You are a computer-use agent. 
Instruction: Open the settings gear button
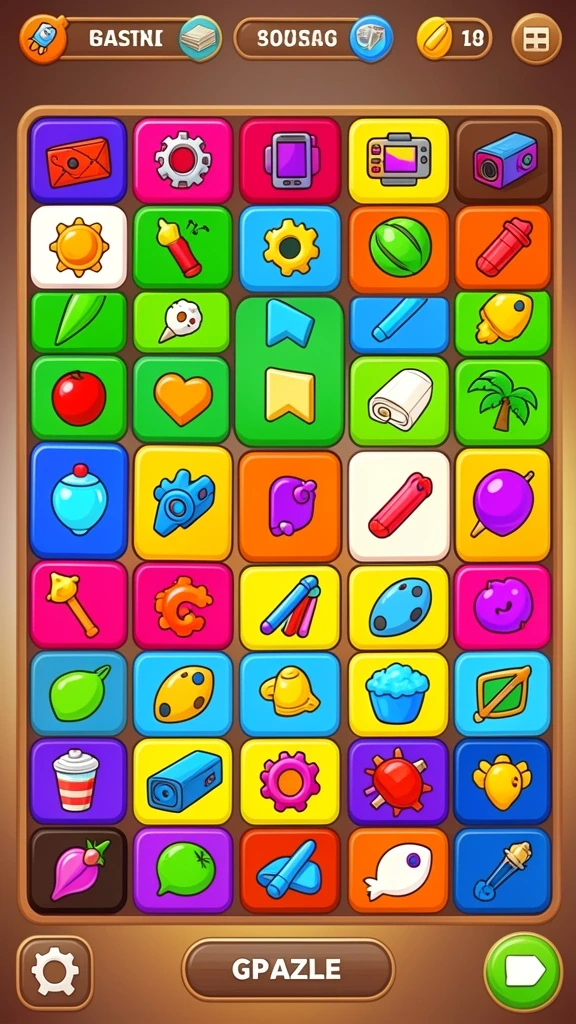click(x=55, y=972)
